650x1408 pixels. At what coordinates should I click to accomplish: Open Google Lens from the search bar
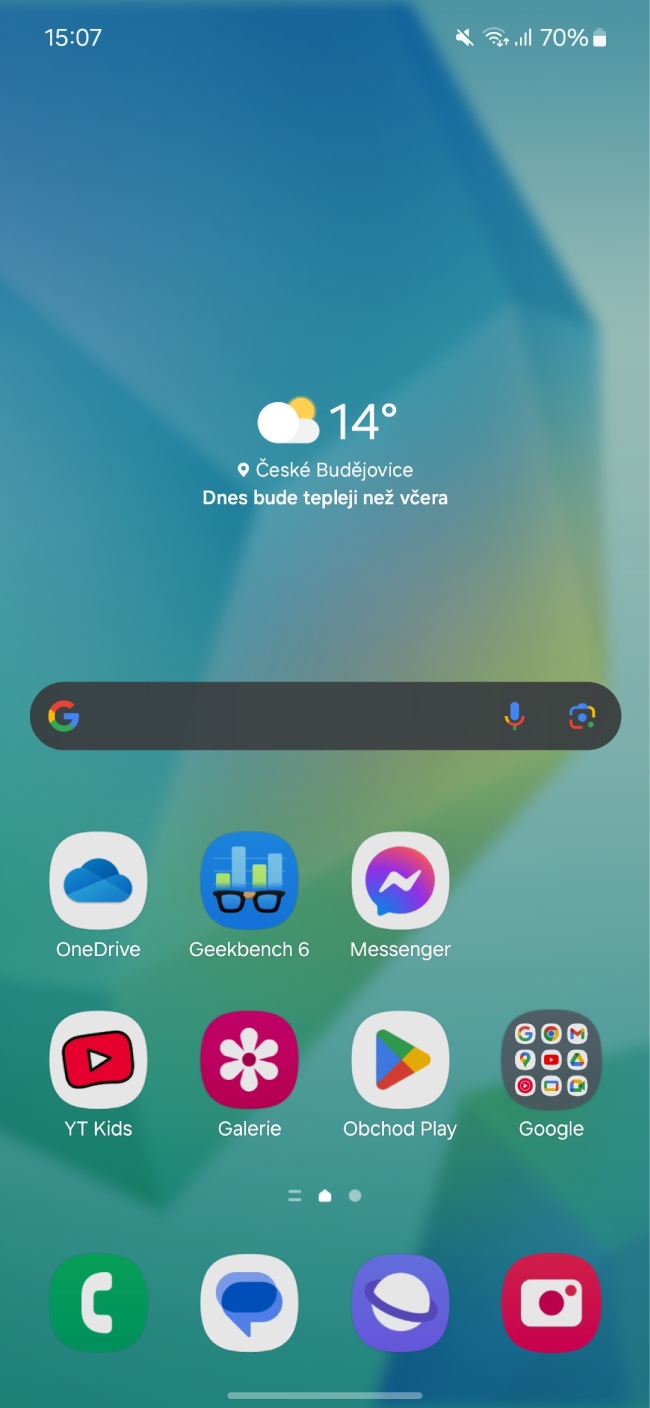[x=582, y=716]
